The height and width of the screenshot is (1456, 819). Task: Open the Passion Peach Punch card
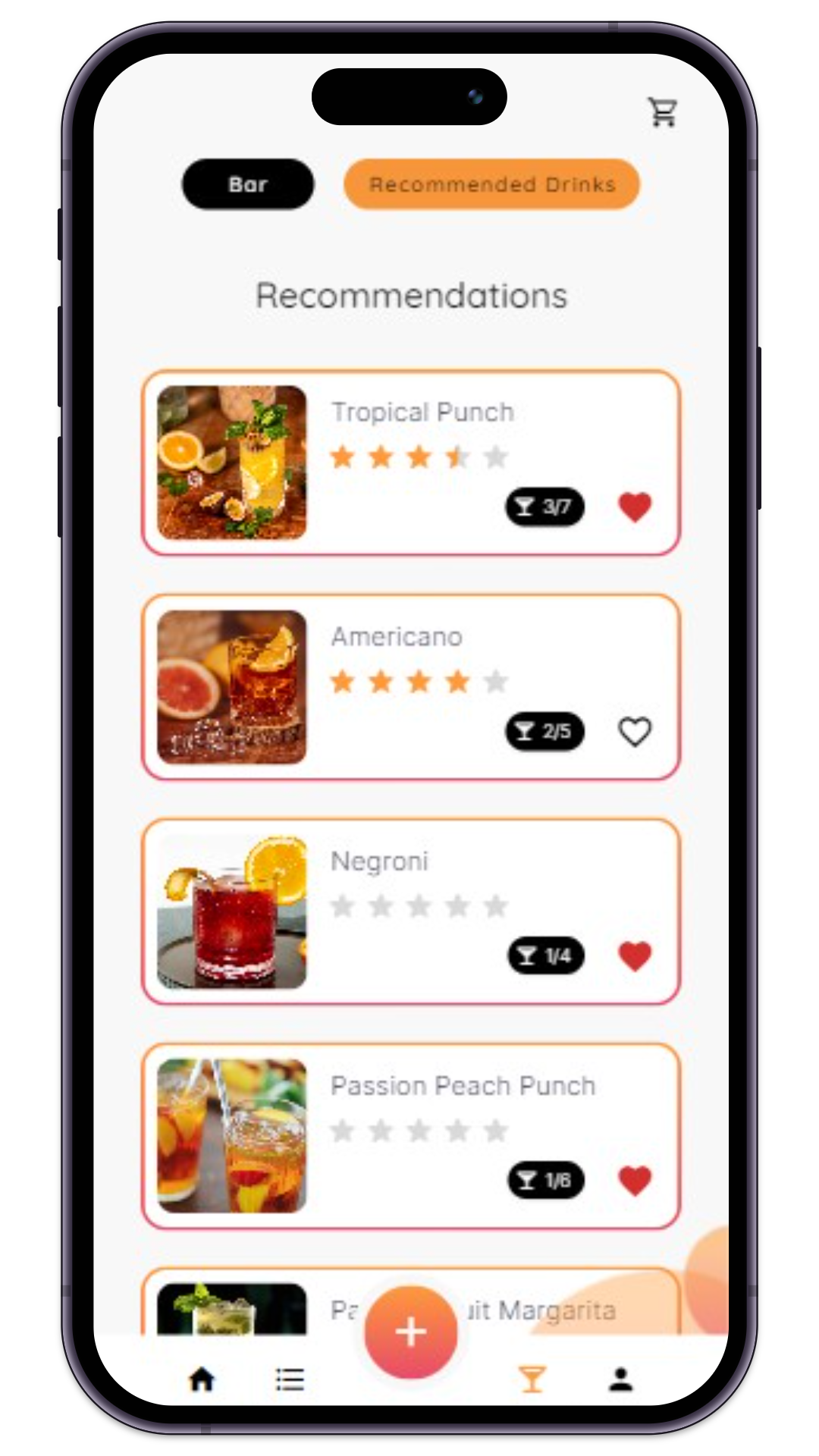tap(411, 1136)
